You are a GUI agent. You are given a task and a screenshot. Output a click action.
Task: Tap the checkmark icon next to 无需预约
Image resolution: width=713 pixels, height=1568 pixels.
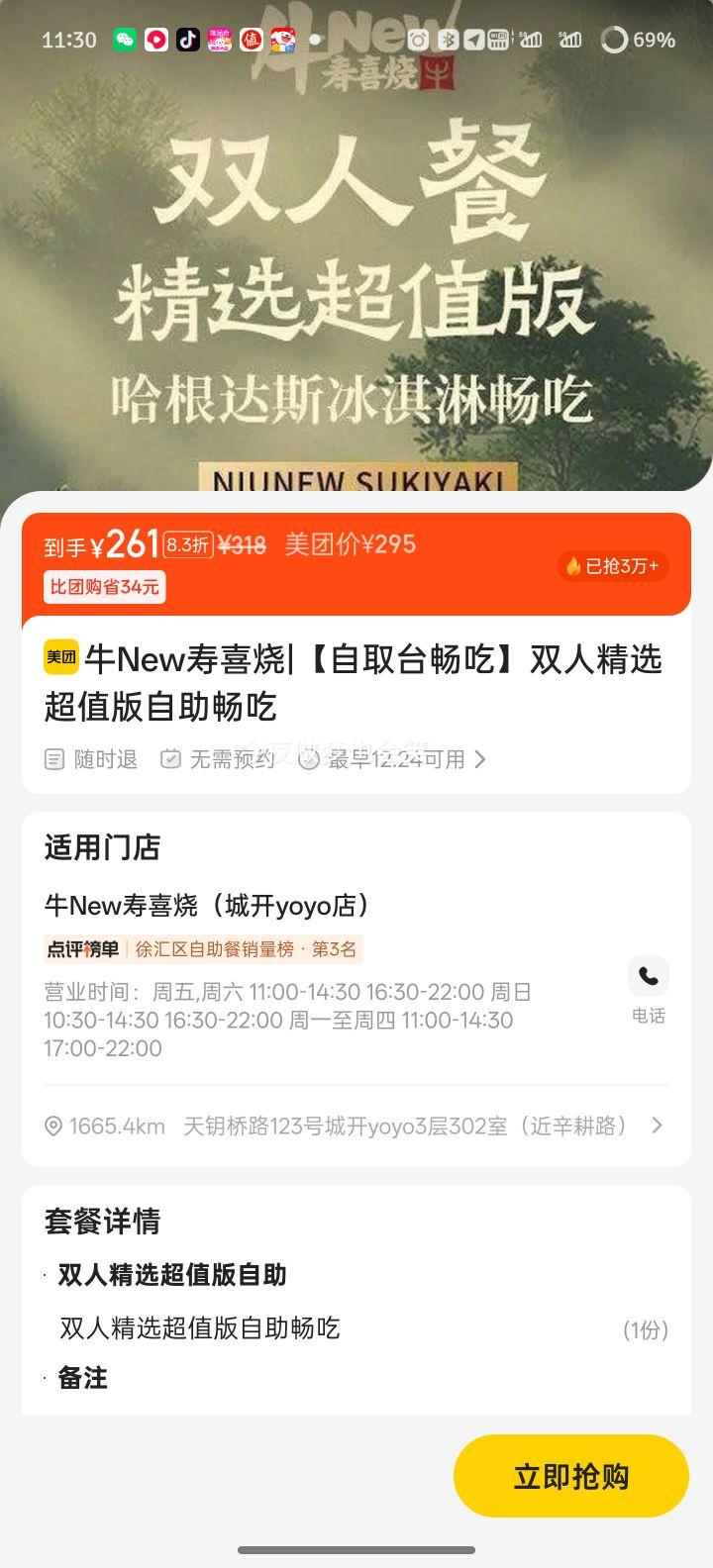point(171,759)
